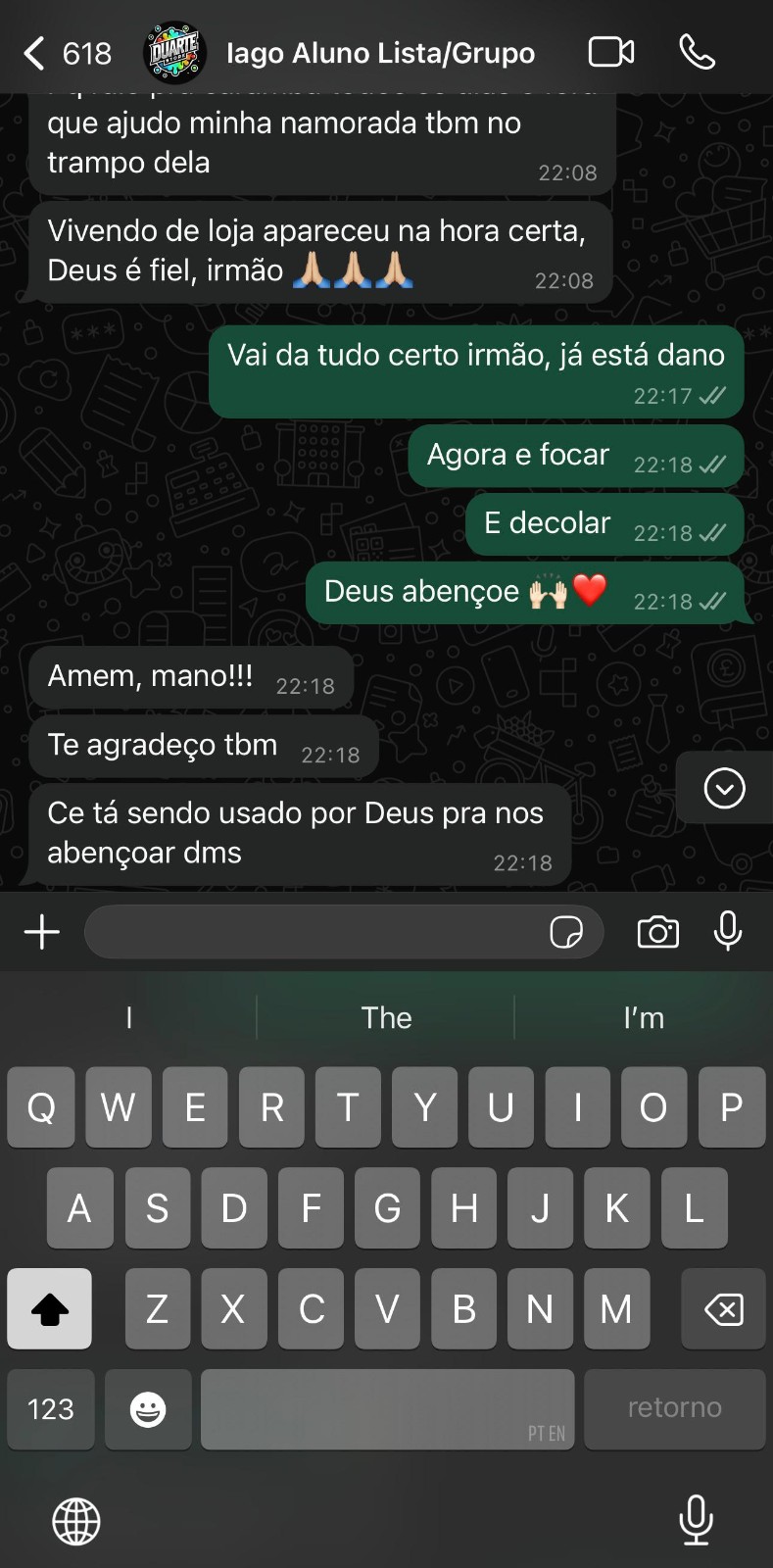
Task: Tap the 'The' keyboard suggestion
Action: point(386,1017)
